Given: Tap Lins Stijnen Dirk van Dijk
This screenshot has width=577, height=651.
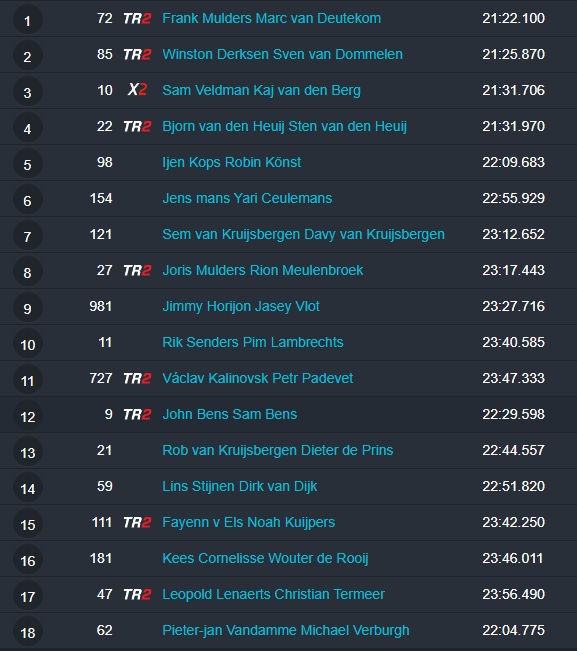Looking at the screenshot, I should click(x=240, y=486).
